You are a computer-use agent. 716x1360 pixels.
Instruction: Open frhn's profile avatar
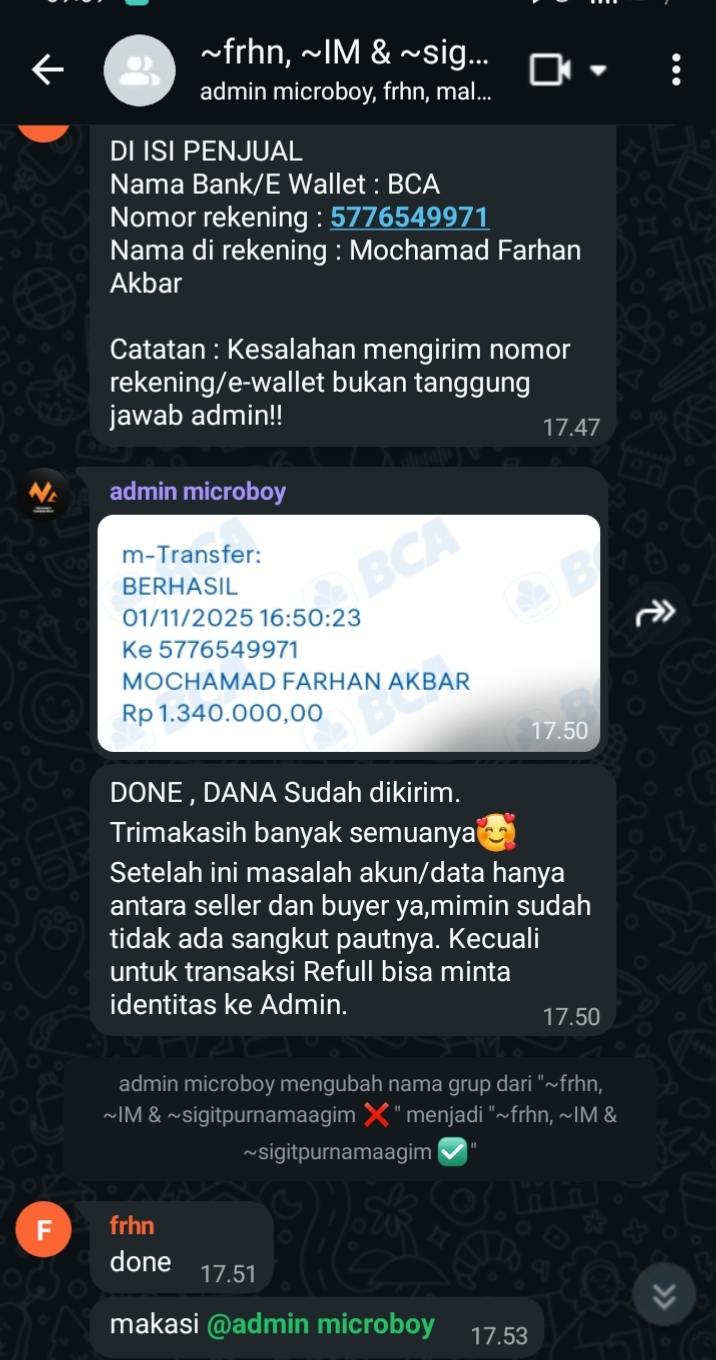point(43,1230)
